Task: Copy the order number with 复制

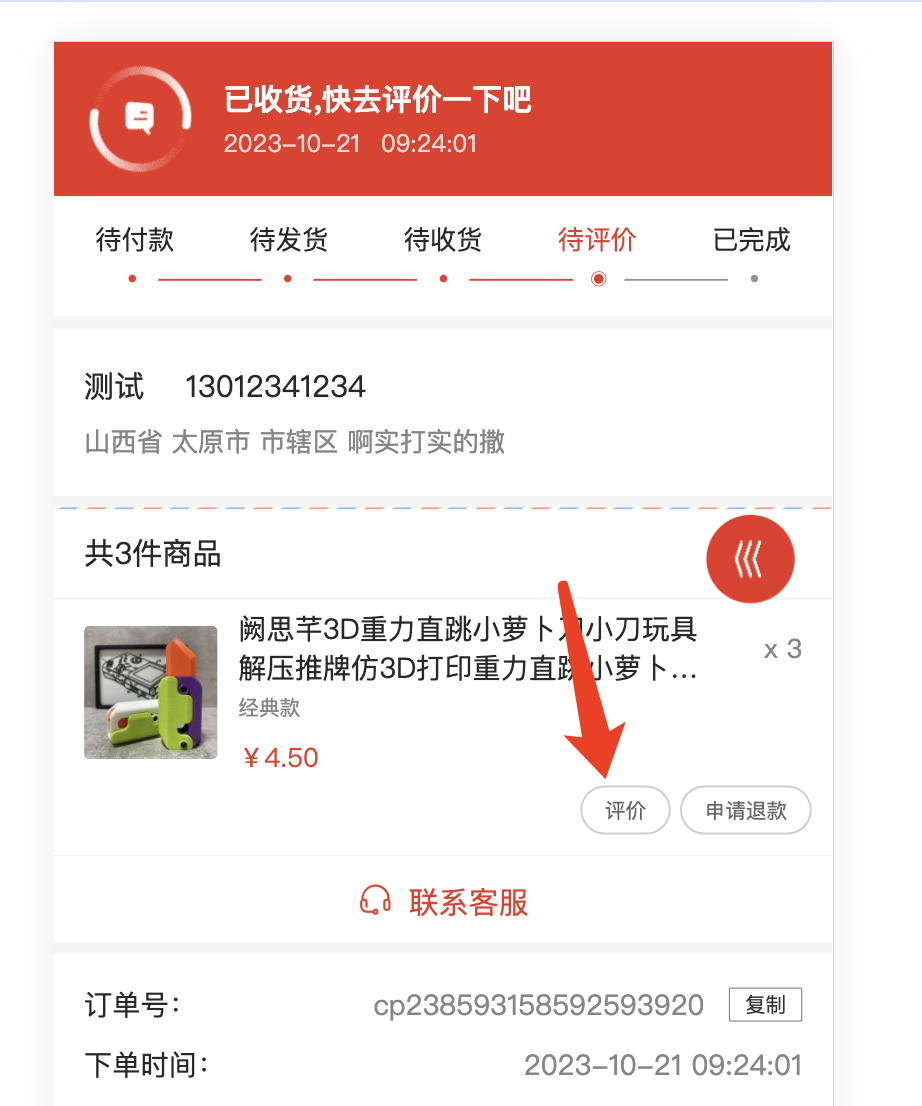Action: point(765,1005)
